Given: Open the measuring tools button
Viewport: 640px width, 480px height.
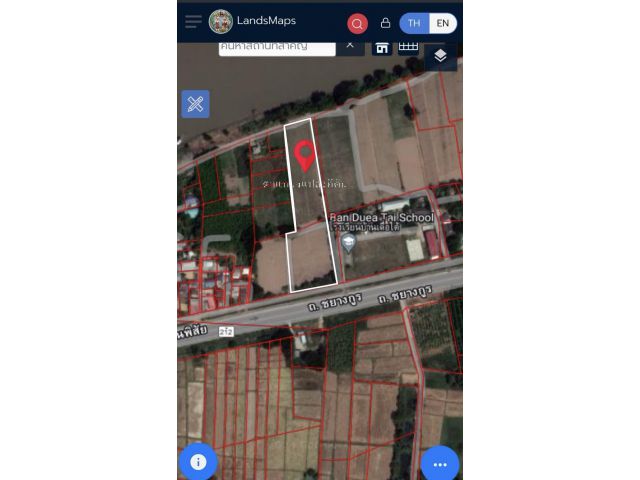Looking at the screenshot, I should pos(195,104).
